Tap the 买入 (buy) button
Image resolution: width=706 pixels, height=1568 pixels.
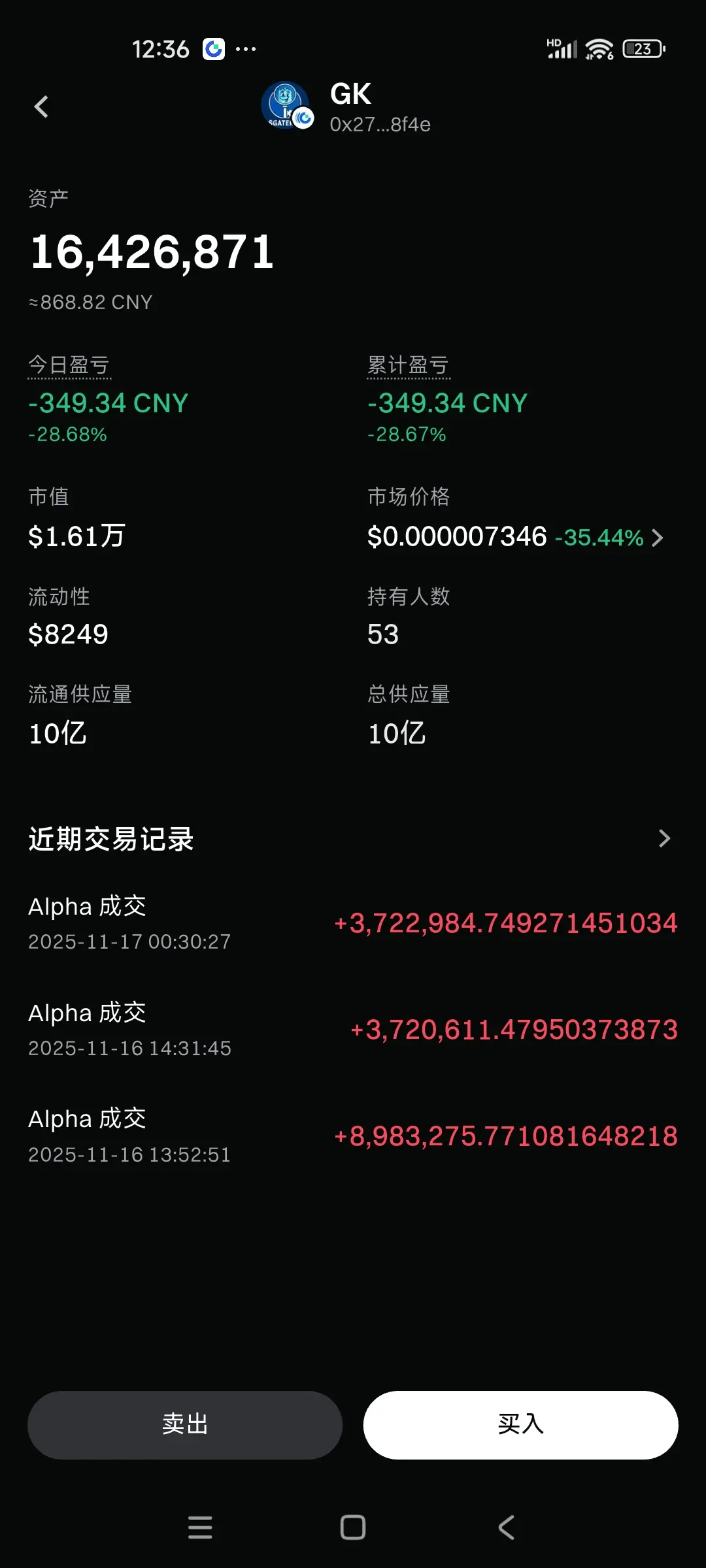point(521,1425)
